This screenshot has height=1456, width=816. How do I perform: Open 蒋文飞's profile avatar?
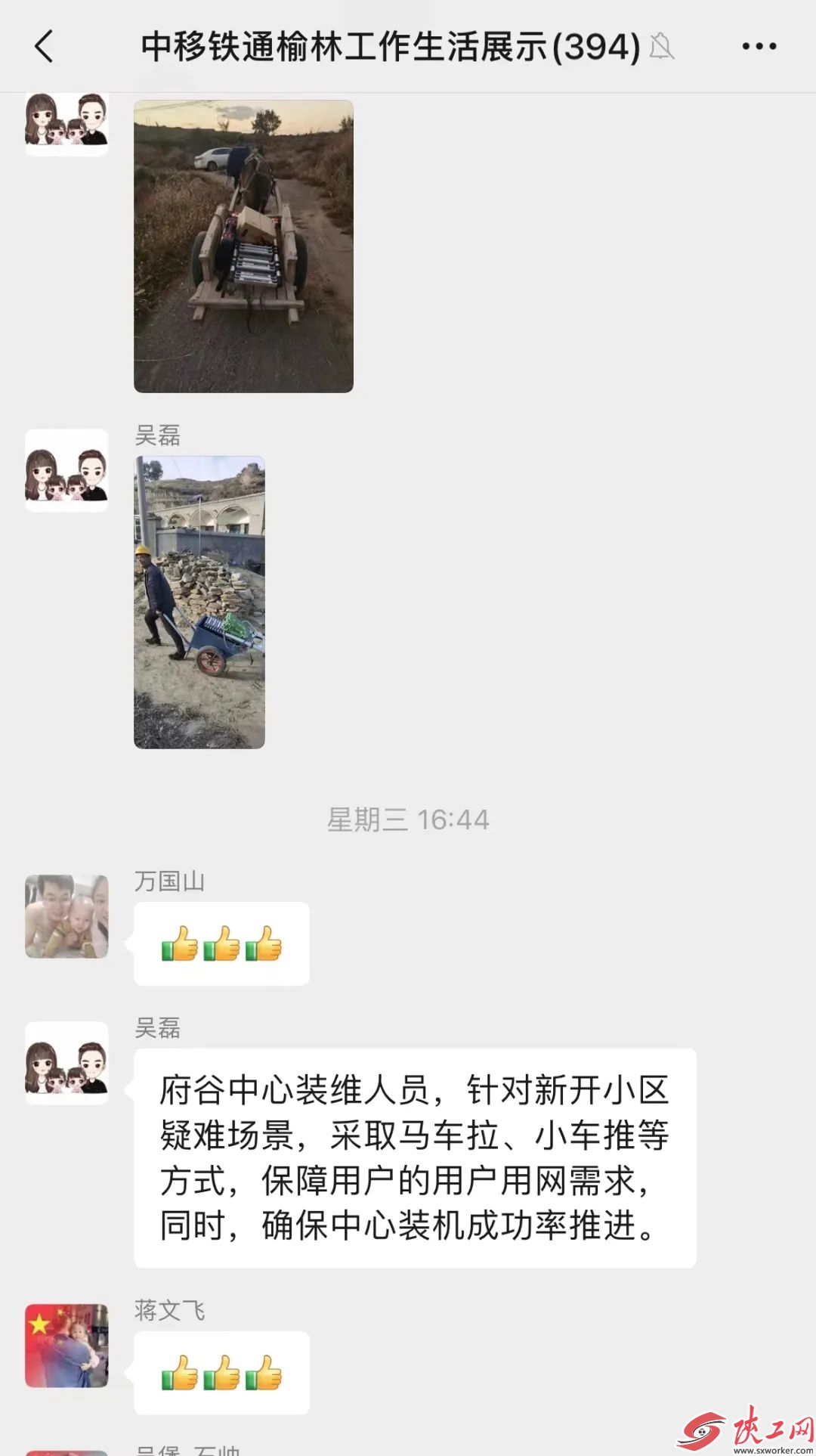66,1346
